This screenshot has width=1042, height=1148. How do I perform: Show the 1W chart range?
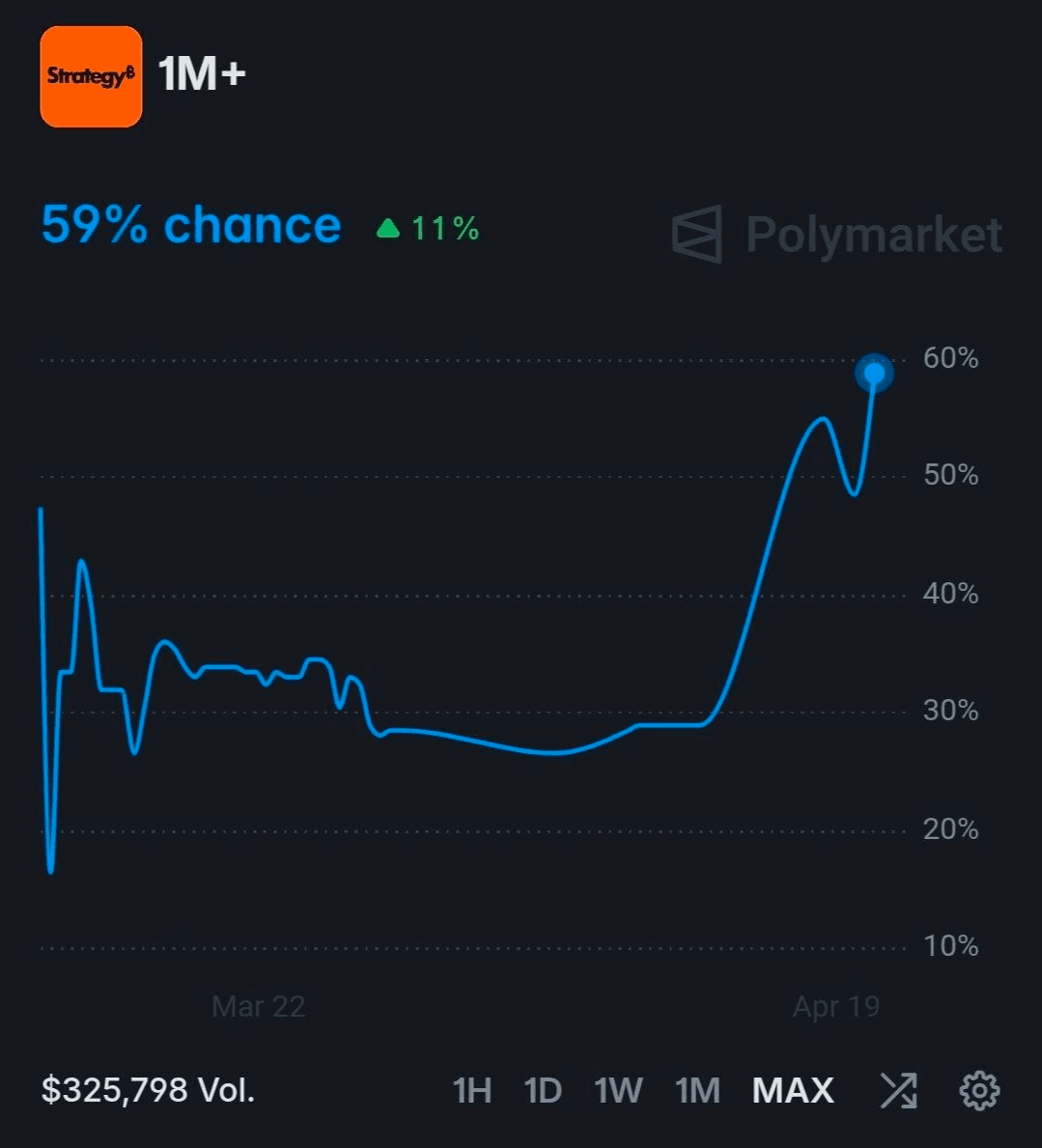coord(618,1090)
